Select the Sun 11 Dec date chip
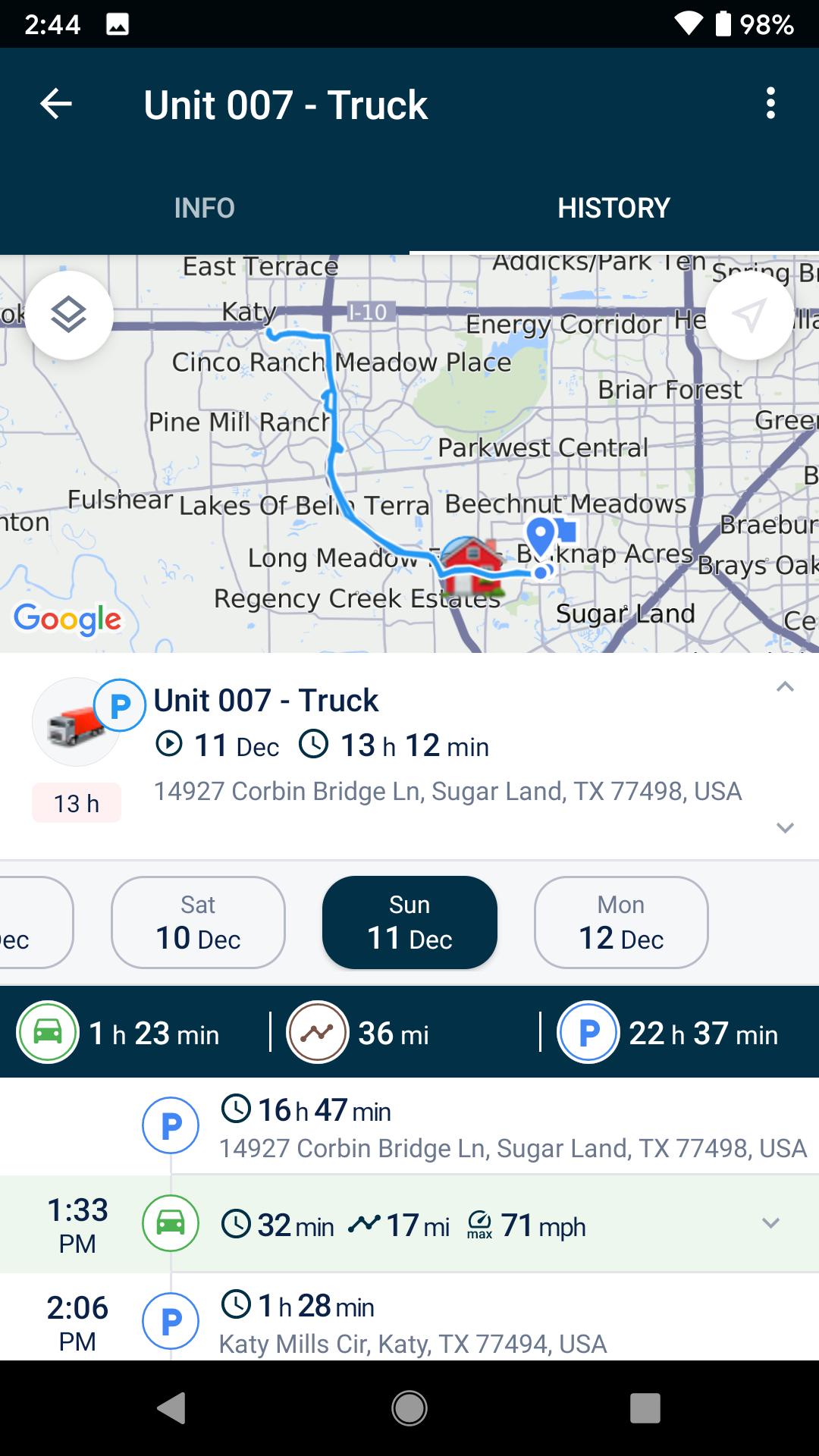 point(409,922)
